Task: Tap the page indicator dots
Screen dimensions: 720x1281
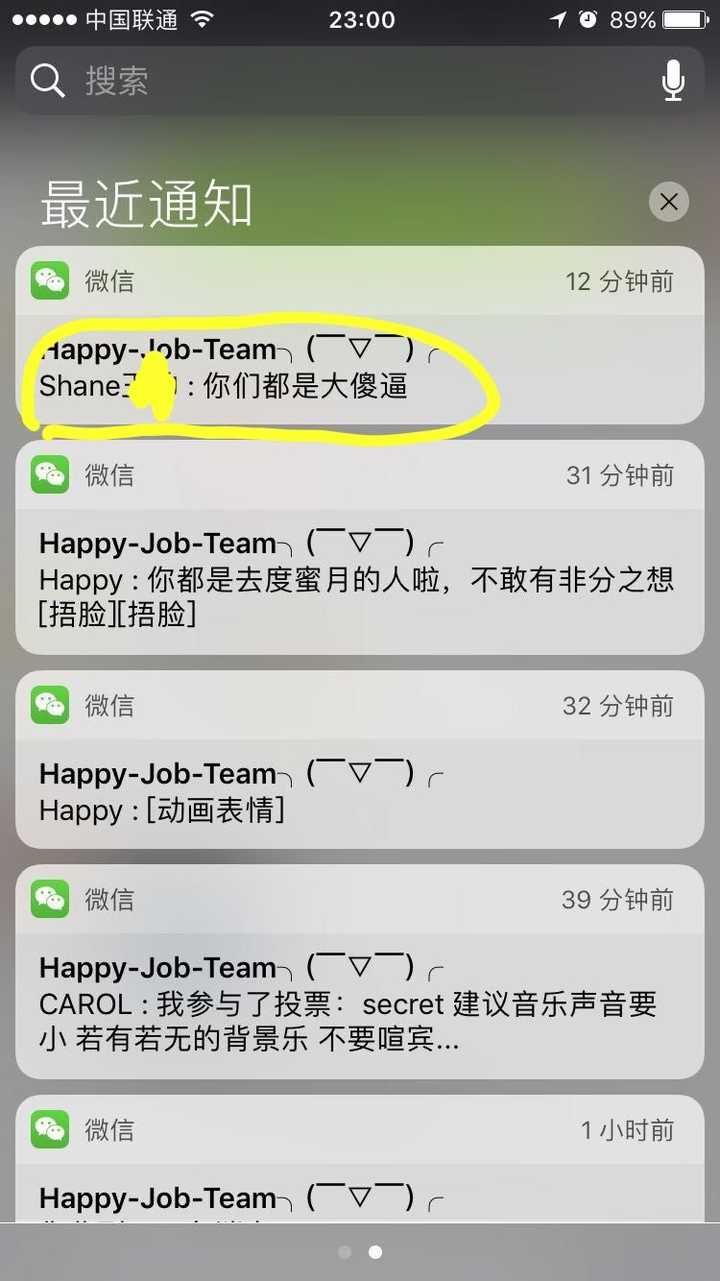Action: point(360,1251)
